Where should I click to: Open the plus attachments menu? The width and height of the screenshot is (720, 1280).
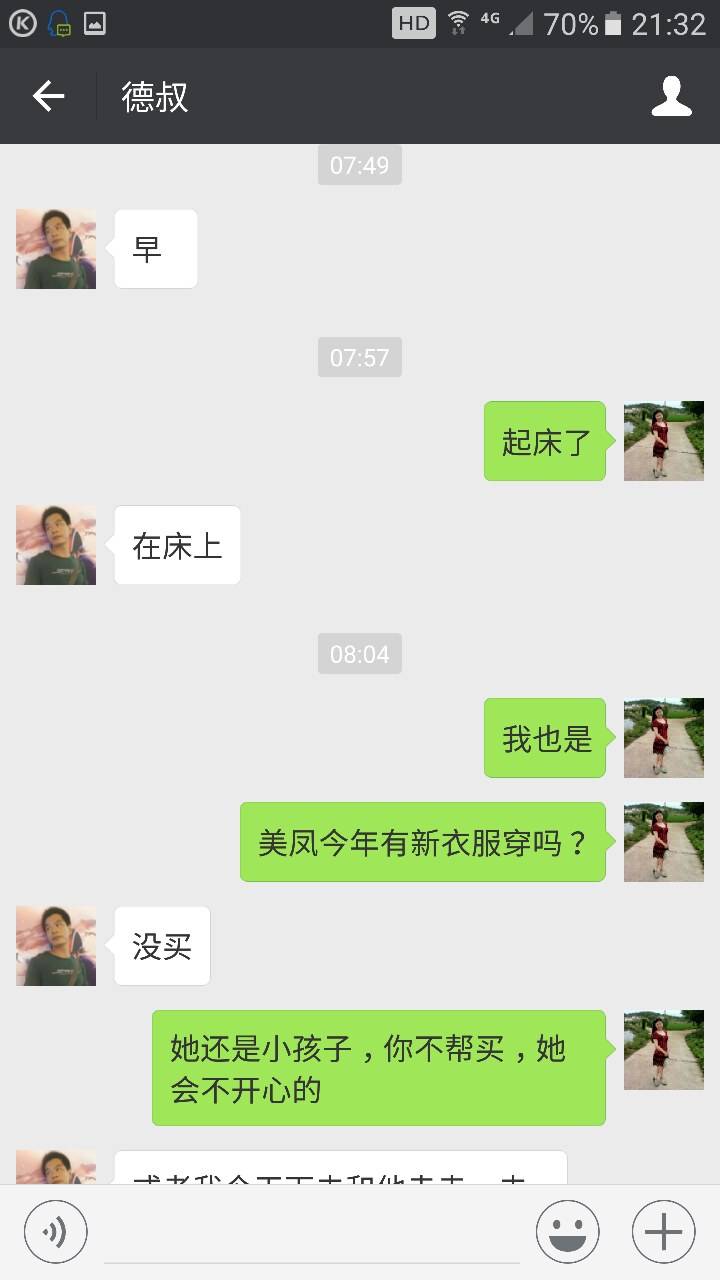click(x=663, y=1231)
